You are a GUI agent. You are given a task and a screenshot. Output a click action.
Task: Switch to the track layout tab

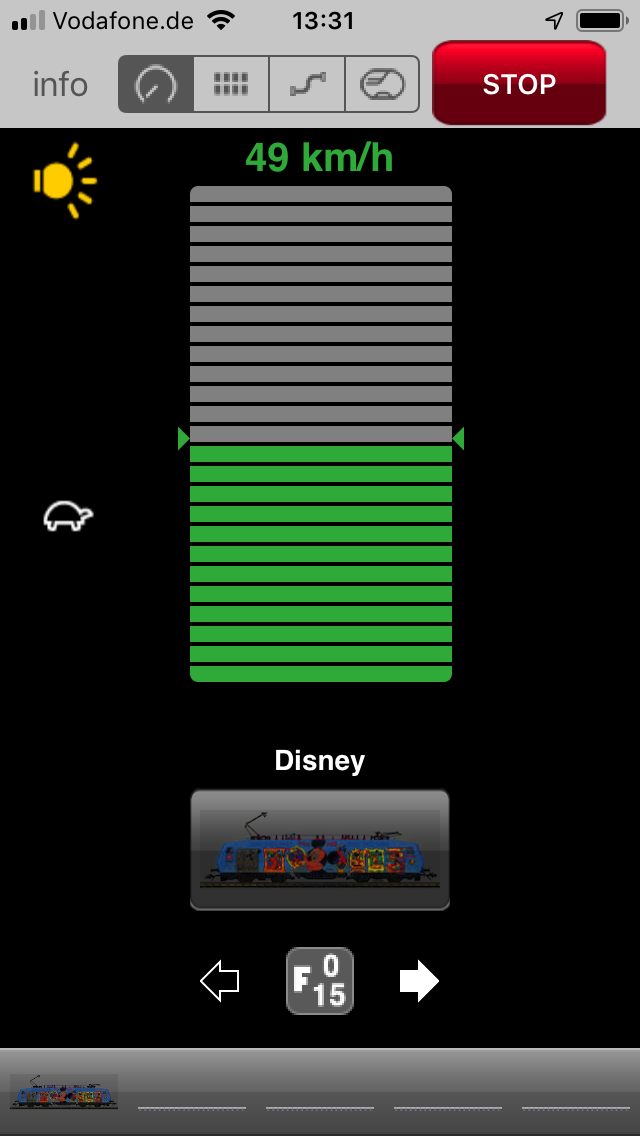pyautogui.click(x=382, y=84)
